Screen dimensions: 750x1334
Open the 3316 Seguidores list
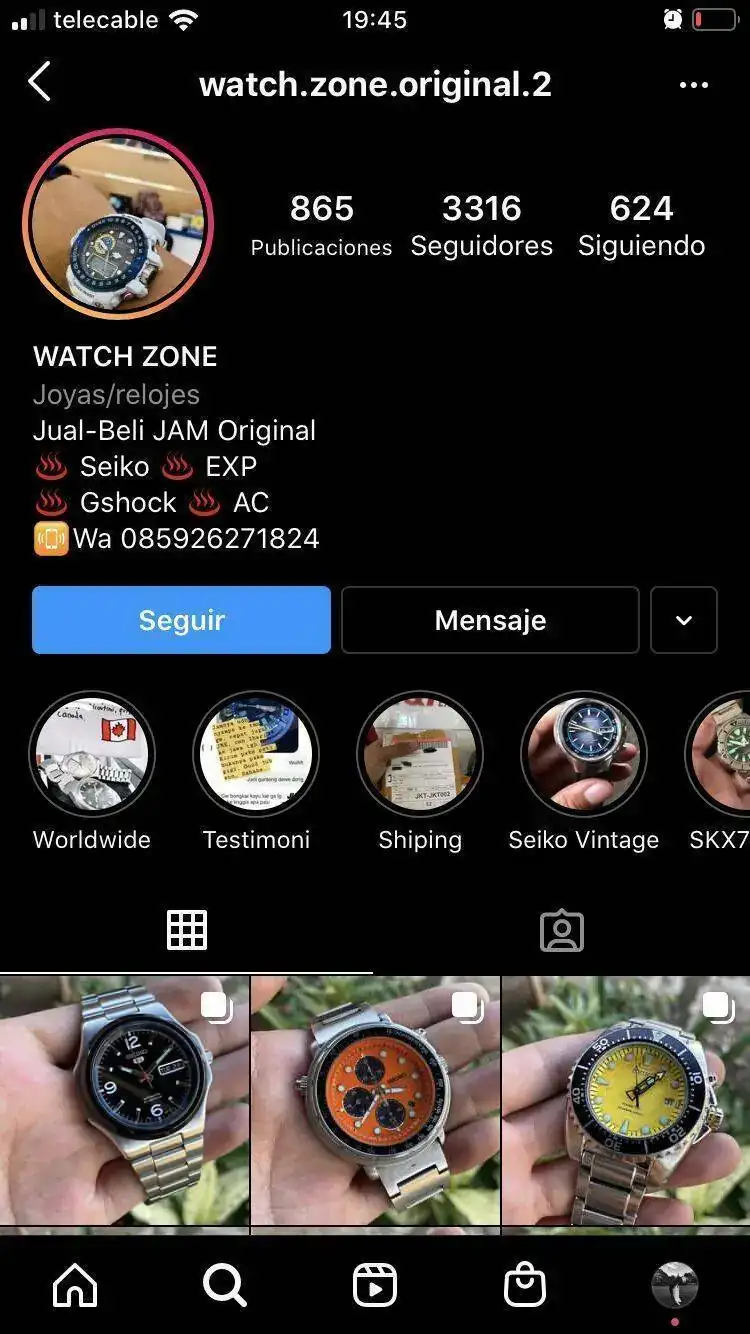[x=481, y=225]
